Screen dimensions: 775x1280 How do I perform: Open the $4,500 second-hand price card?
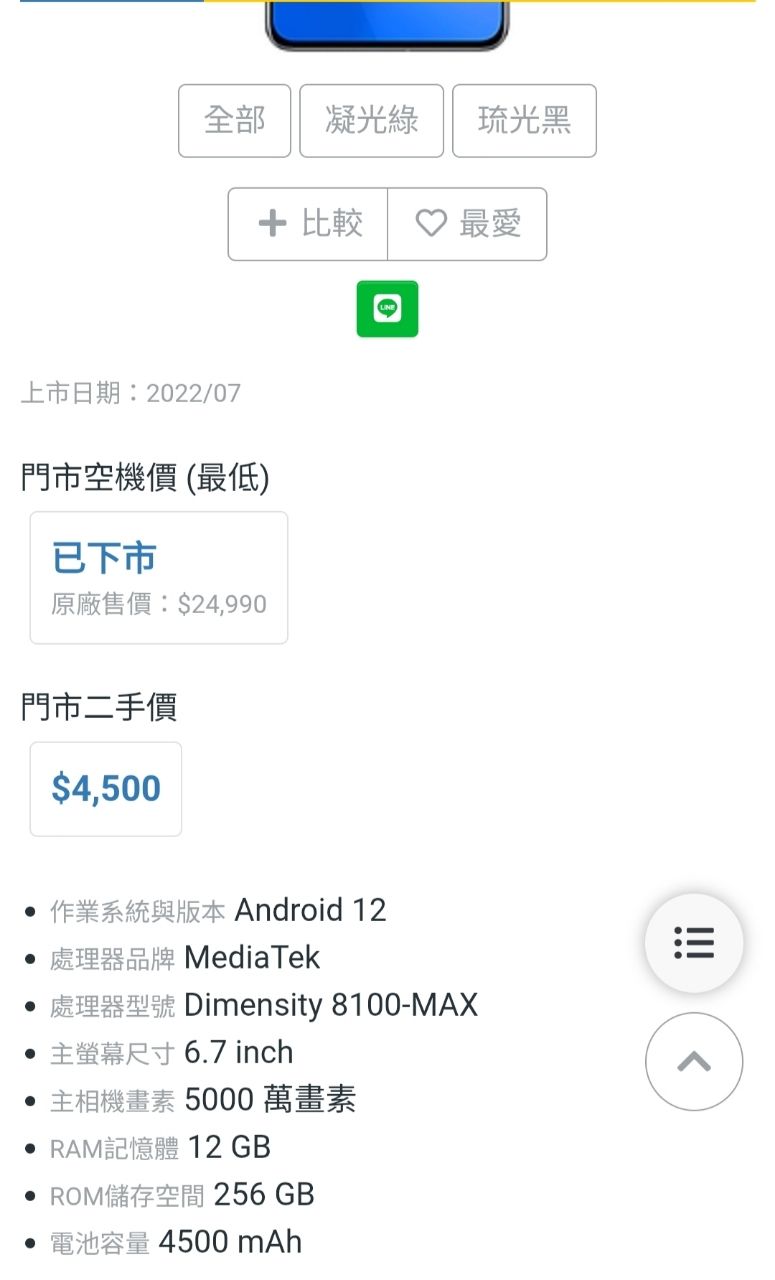point(106,788)
